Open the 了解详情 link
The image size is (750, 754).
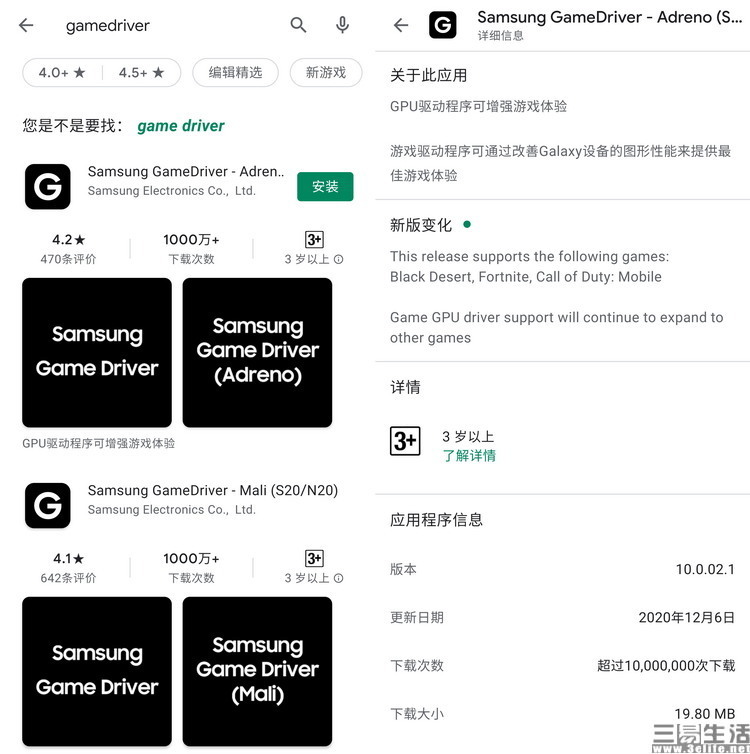tap(467, 452)
